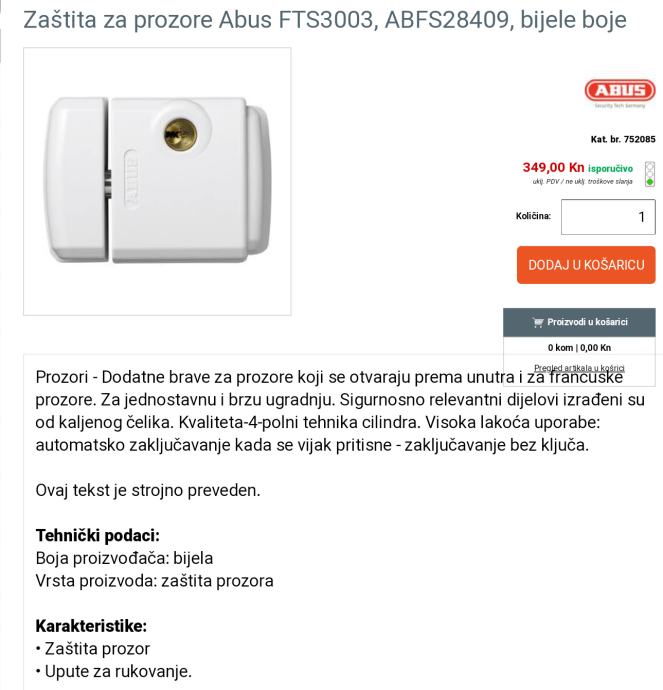The image size is (663, 690).
Task: Open the Proizvodi u košarici cart panel
Action: [x=579, y=322]
